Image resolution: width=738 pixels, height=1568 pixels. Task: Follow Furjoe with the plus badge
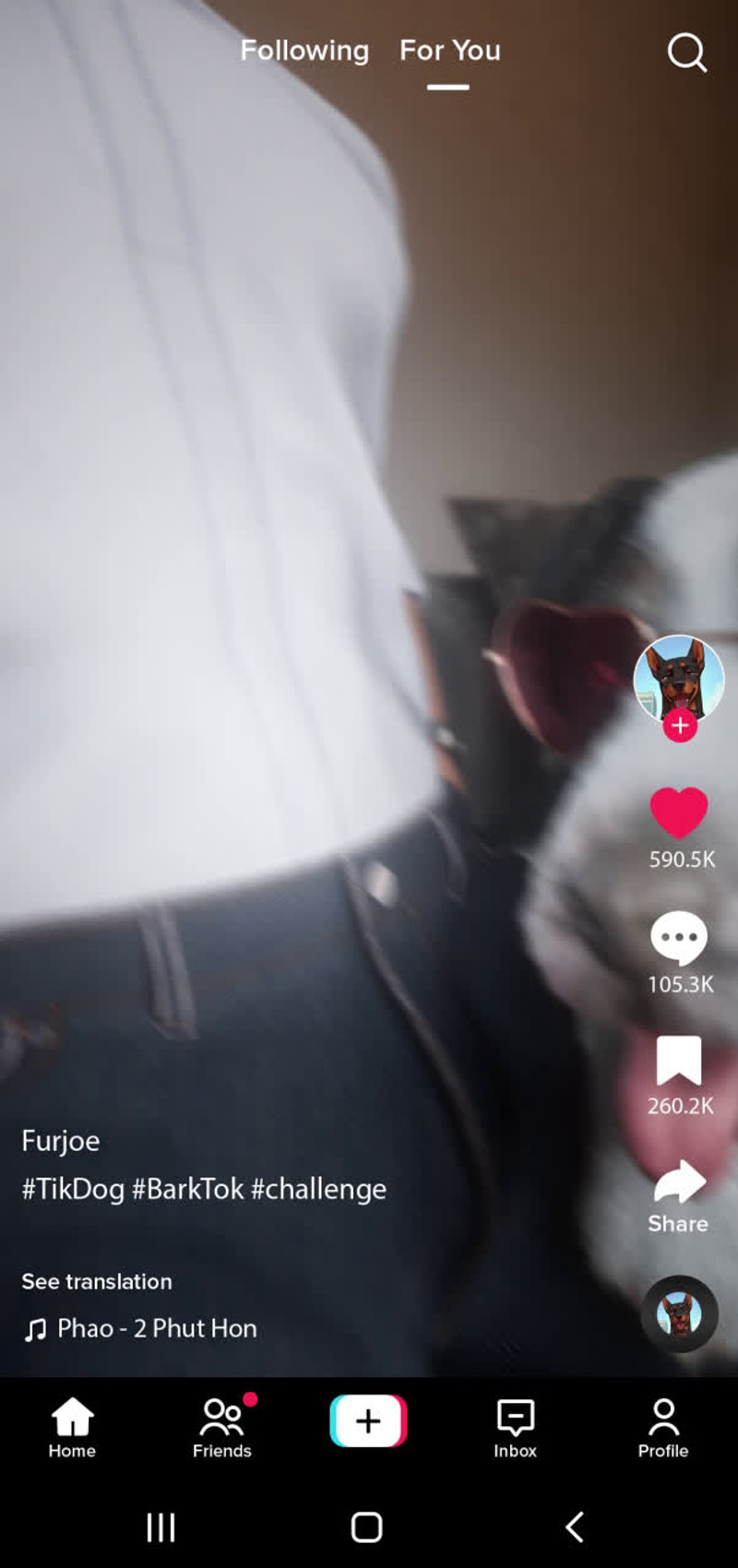680,726
